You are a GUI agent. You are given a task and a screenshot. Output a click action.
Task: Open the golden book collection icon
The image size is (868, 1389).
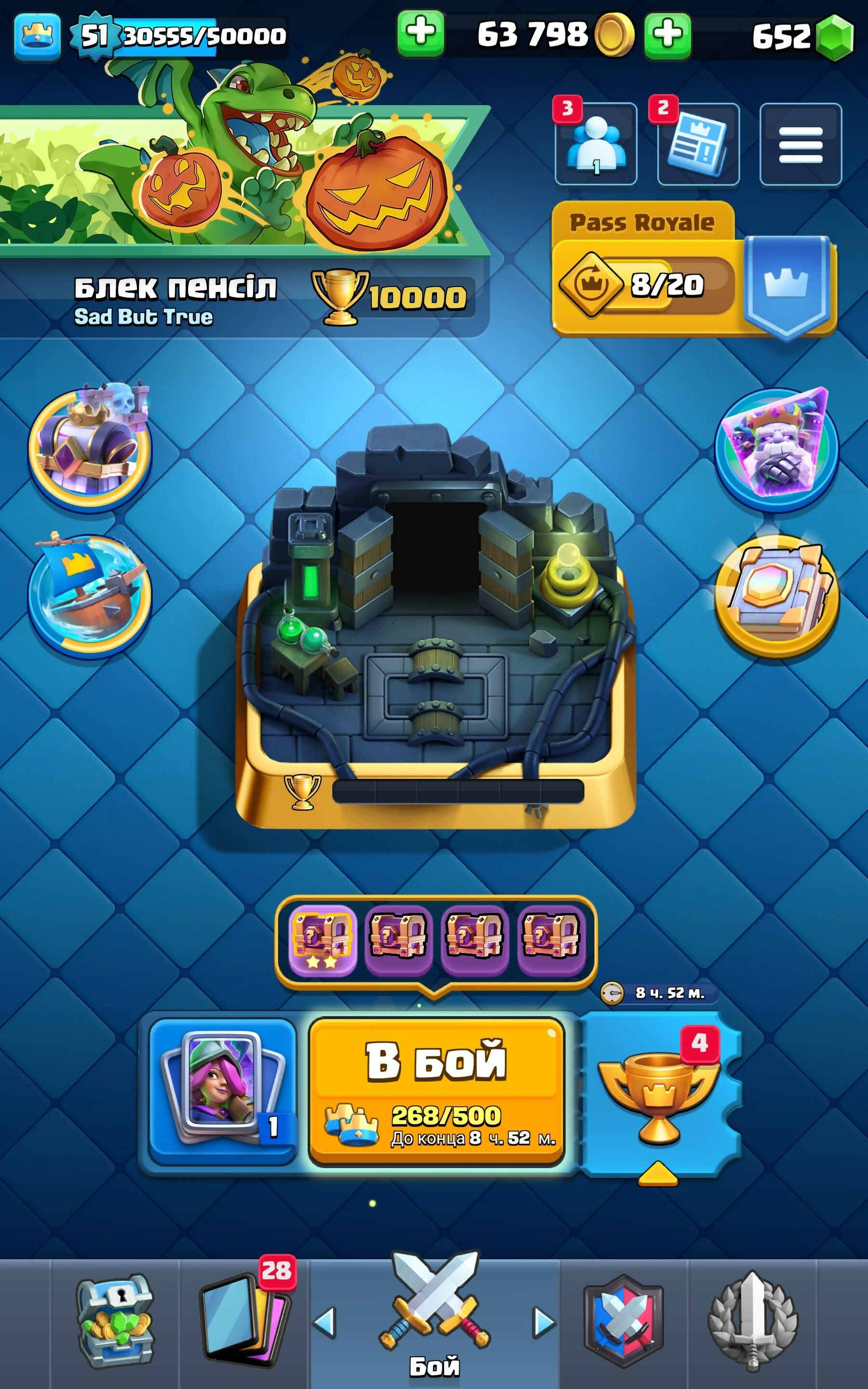pyautogui.click(x=776, y=597)
